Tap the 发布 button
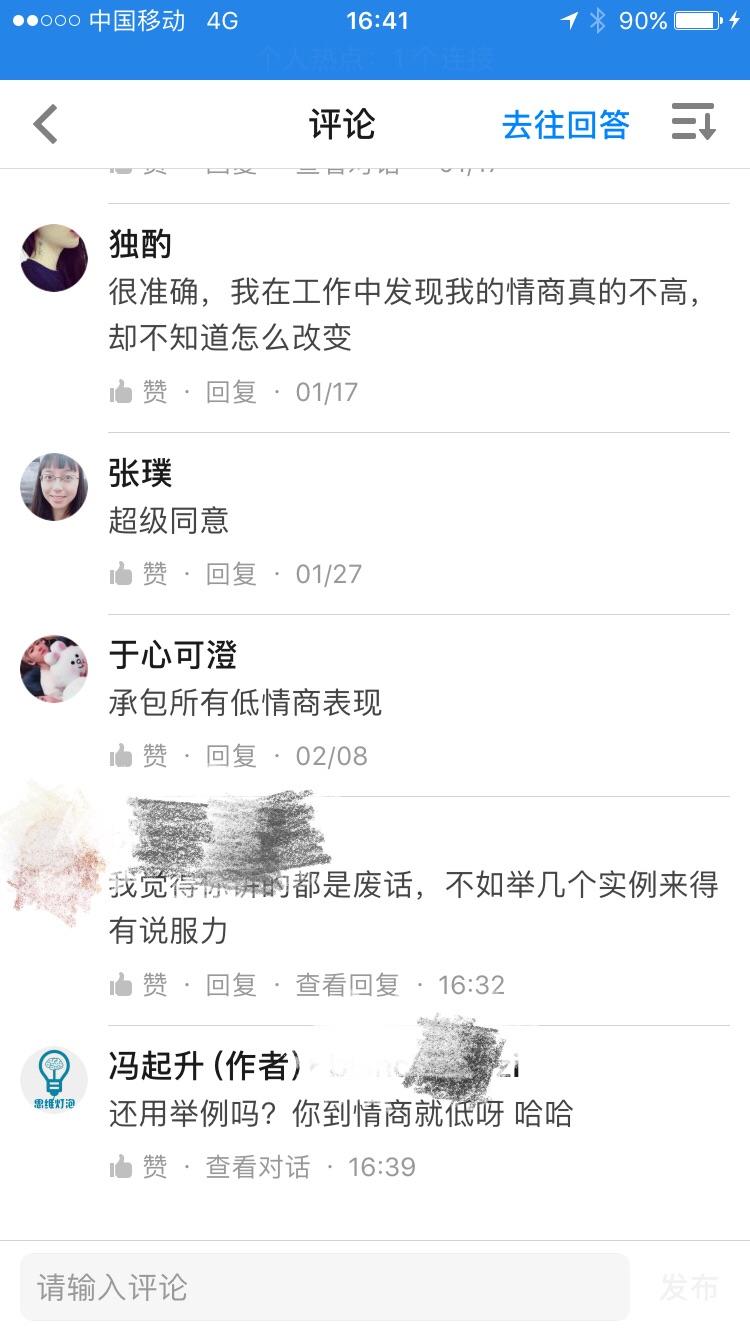 (x=688, y=1287)
